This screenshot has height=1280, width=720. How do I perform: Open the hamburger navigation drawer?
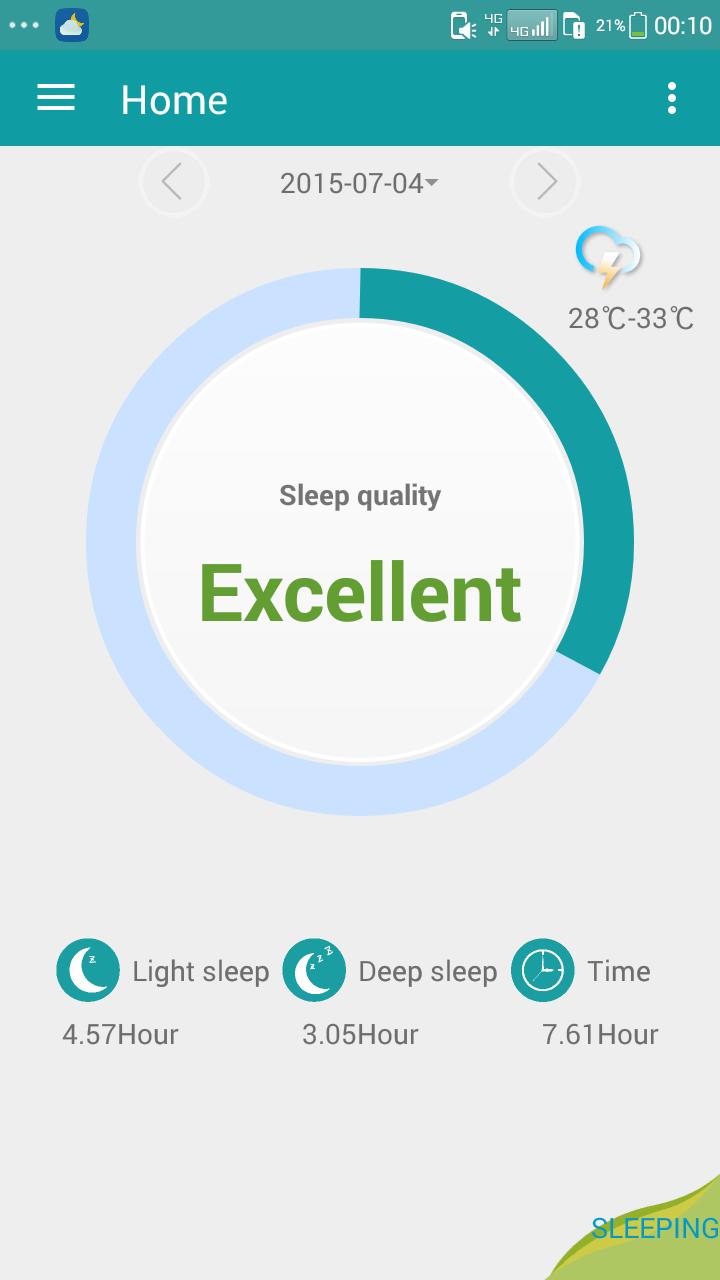point(56,98)
